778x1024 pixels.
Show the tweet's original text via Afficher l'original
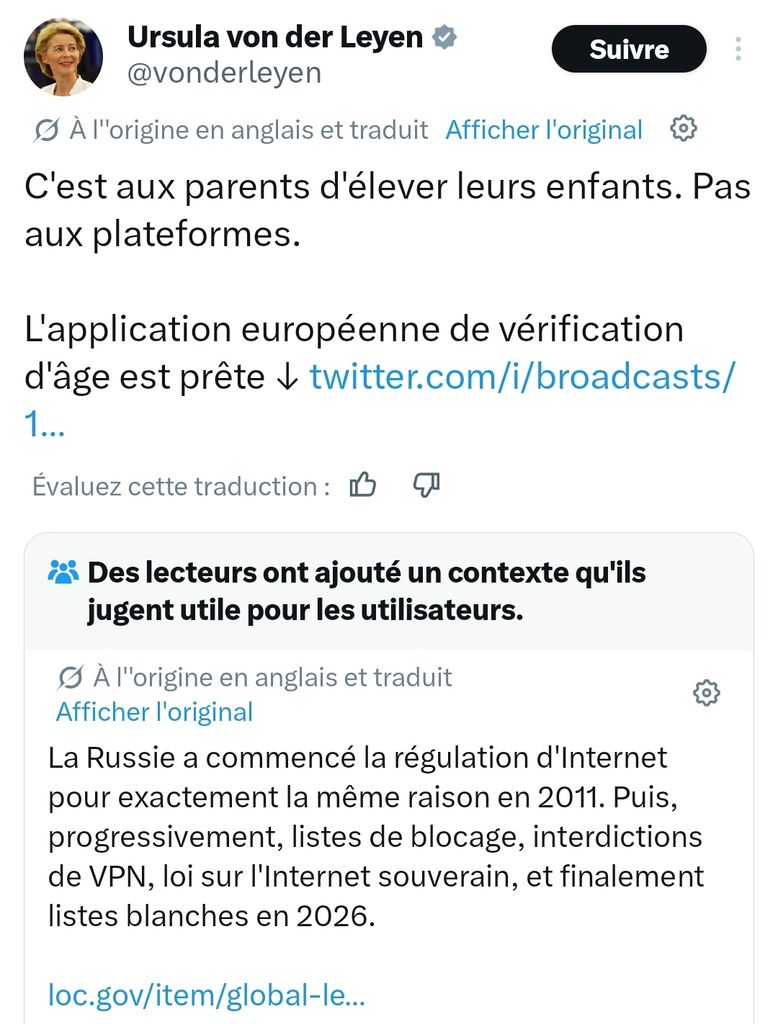544,130
